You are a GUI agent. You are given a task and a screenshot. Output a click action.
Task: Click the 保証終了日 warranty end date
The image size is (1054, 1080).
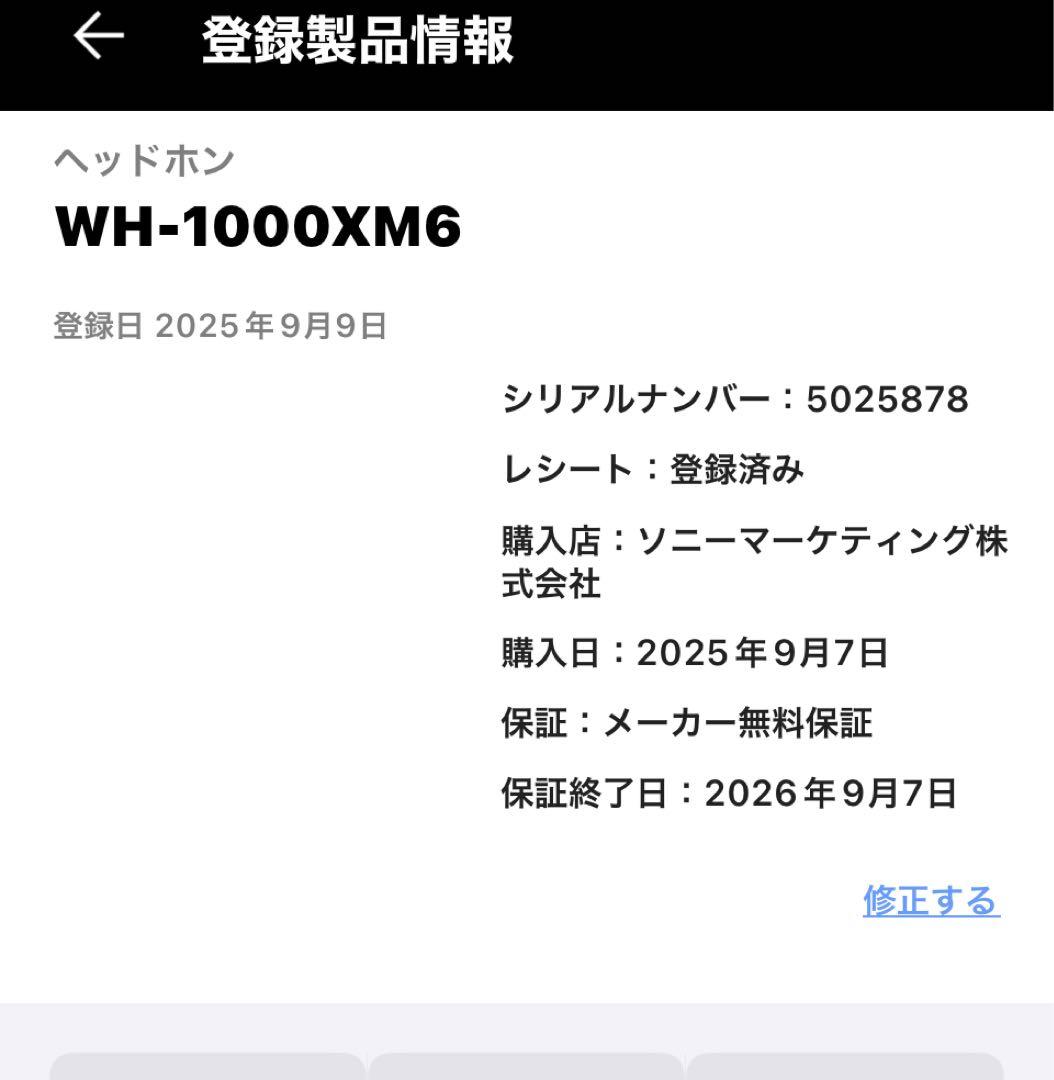pyautogui.click(x=727, y=796)
